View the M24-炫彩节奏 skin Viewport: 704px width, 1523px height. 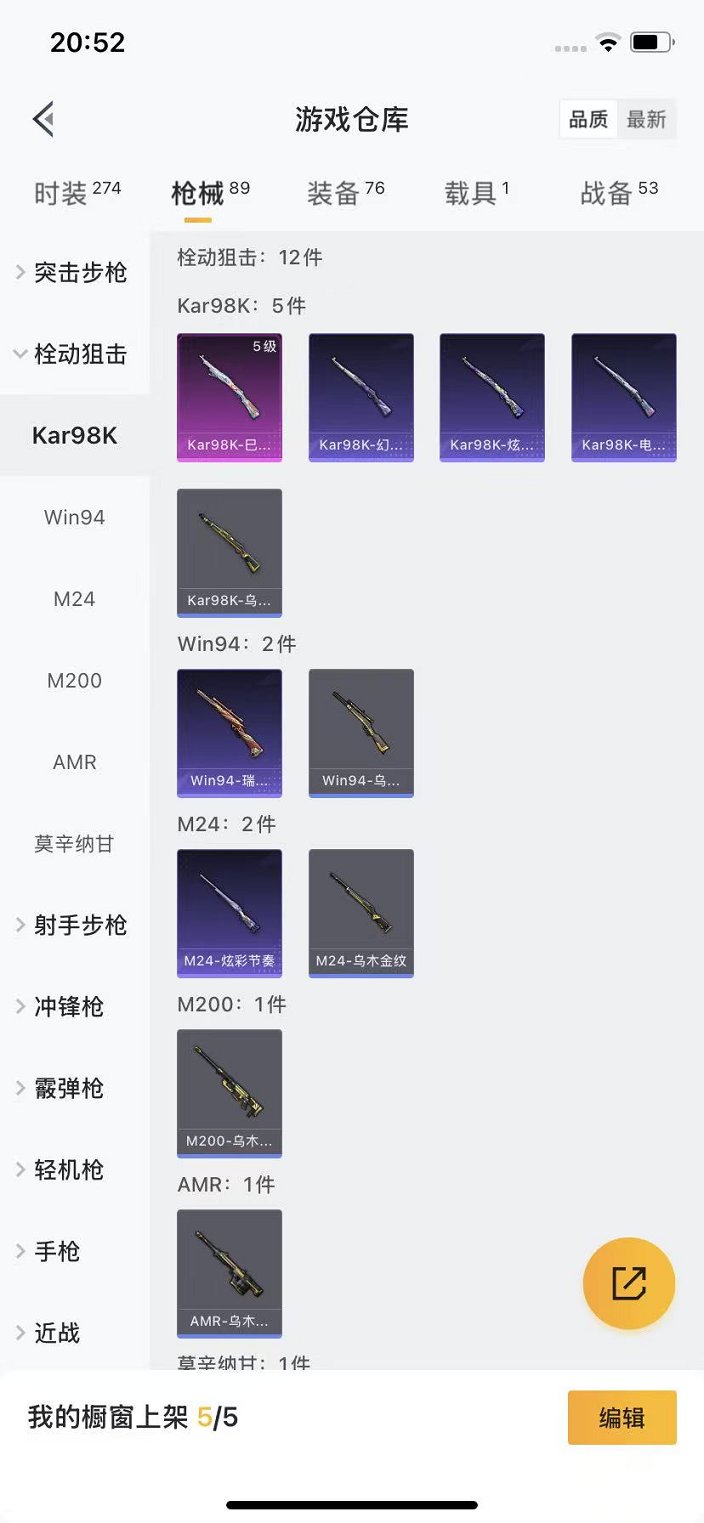pyautogui.click(x=229, y=913)
